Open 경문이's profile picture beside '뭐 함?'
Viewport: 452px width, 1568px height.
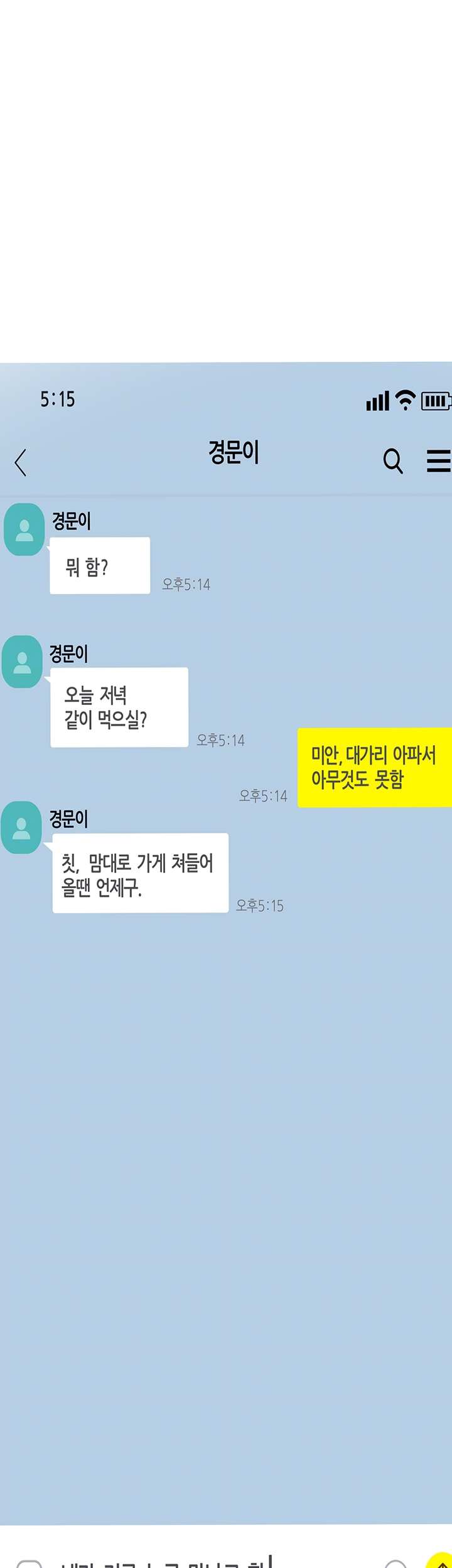click(x=24, y=529)
